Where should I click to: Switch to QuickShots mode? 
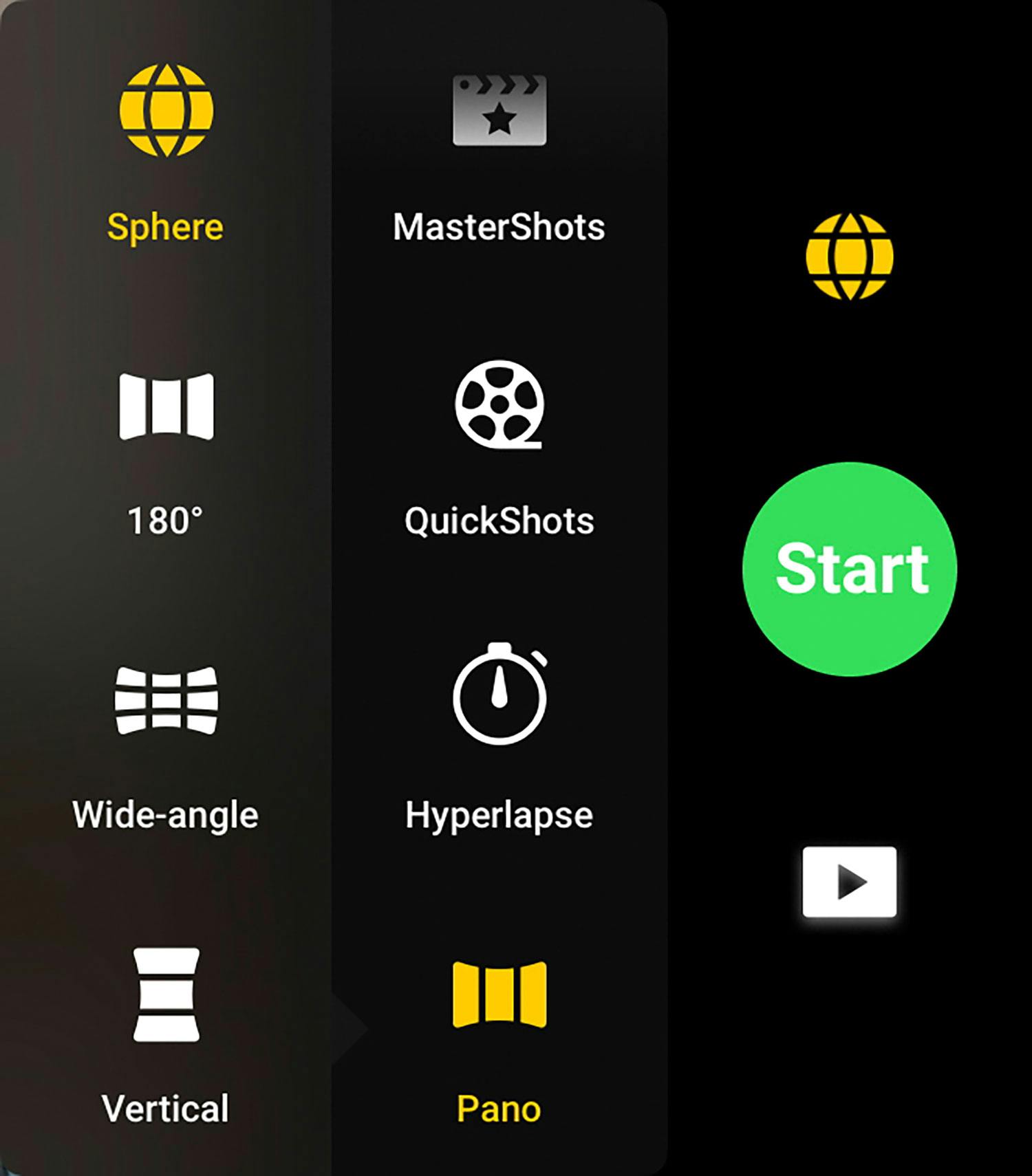499,447
